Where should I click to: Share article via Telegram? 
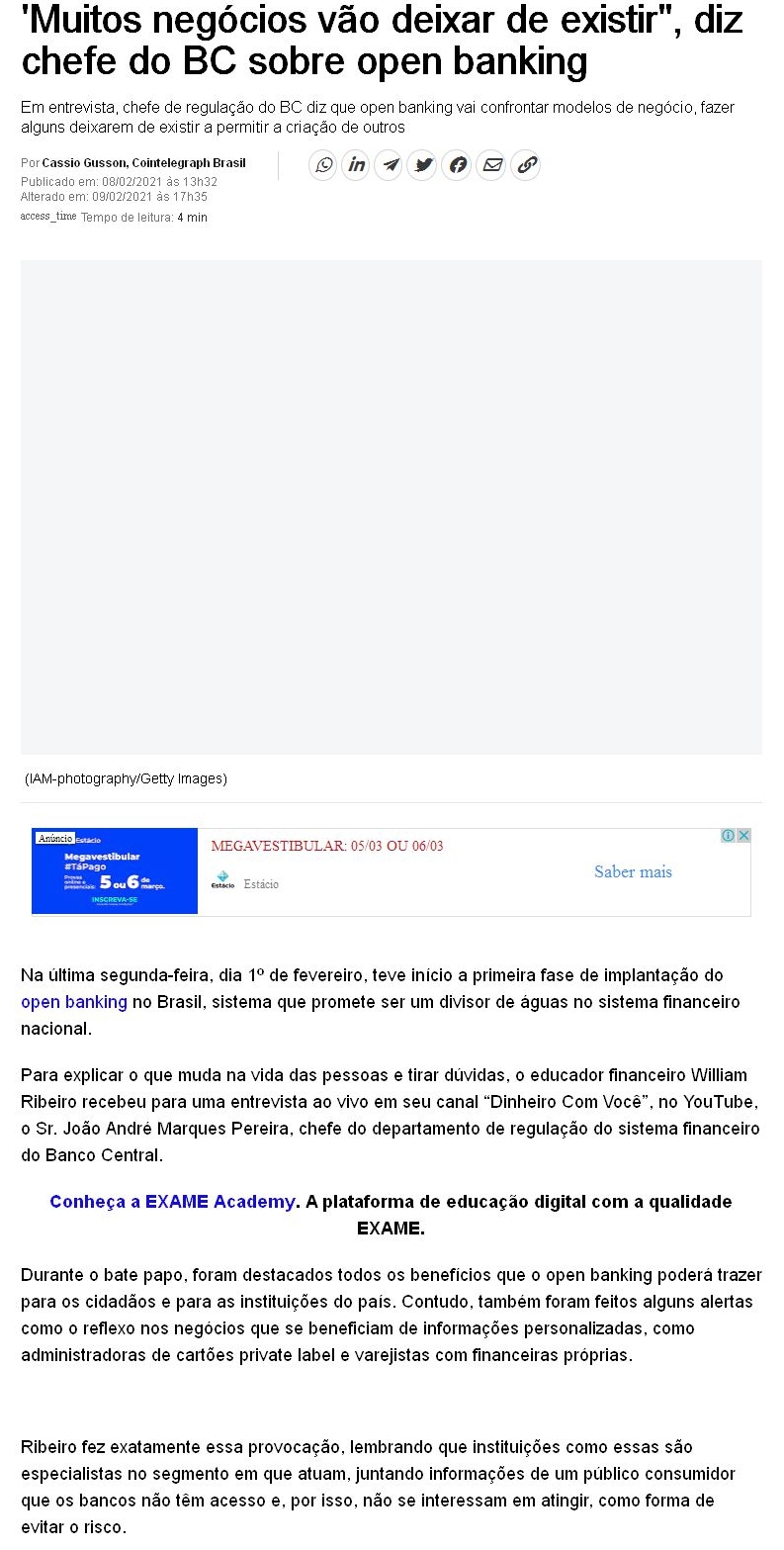pyautogui.click(x=391, y=165)
